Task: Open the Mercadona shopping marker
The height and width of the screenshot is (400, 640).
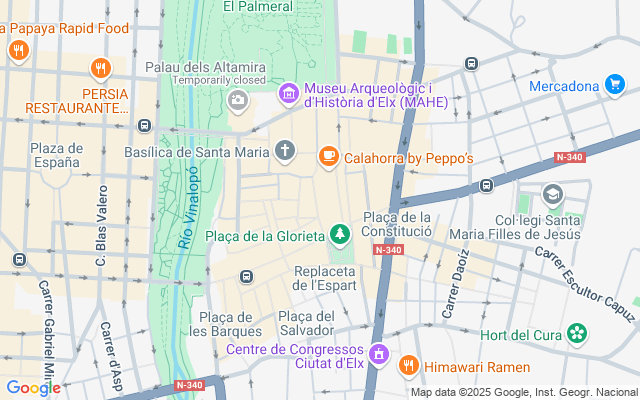Action: [x=615, y=87]
